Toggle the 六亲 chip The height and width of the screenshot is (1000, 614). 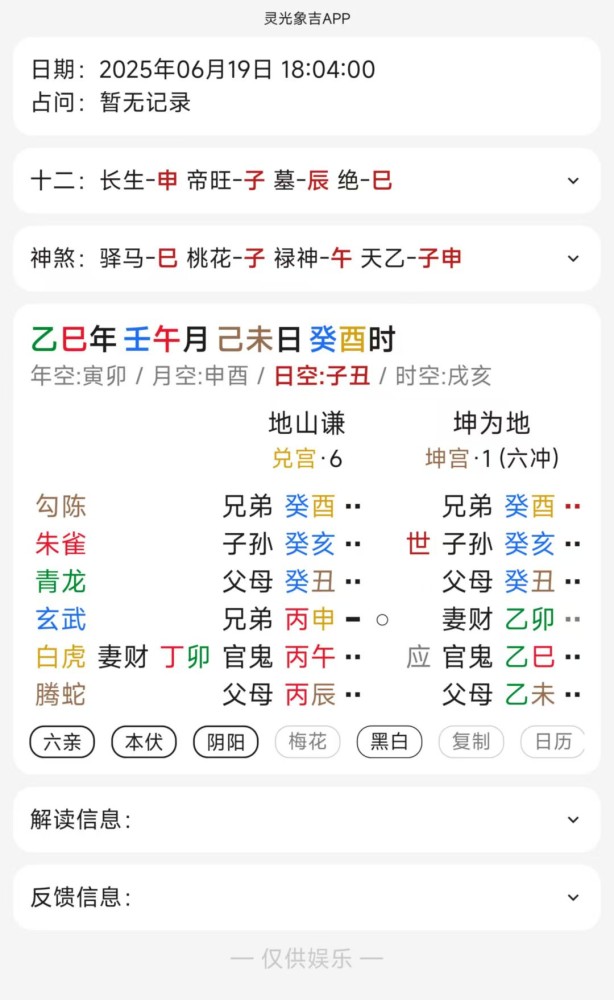point(62,742)
